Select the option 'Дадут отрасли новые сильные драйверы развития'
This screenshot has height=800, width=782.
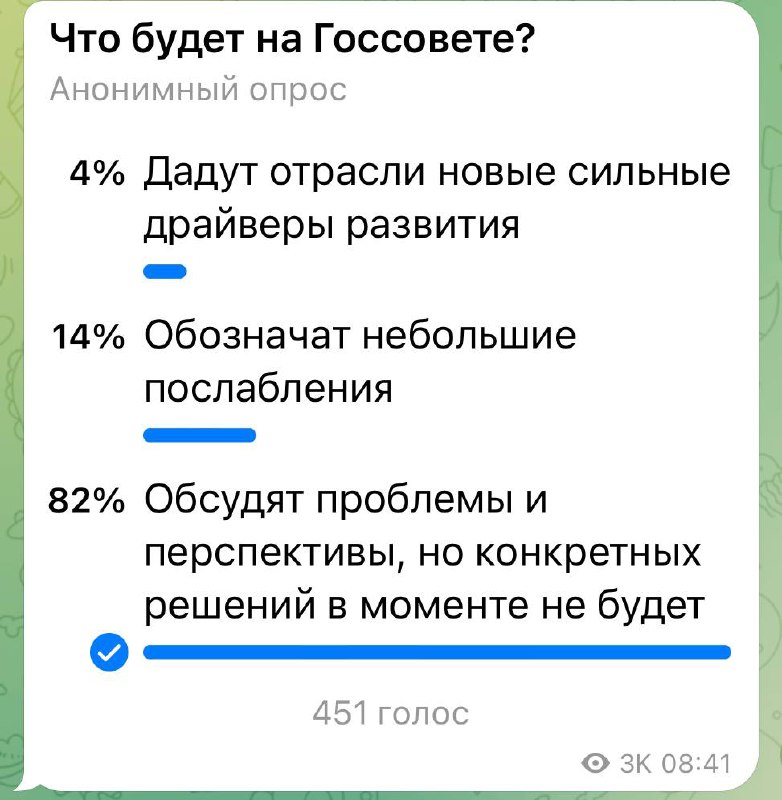436,200
